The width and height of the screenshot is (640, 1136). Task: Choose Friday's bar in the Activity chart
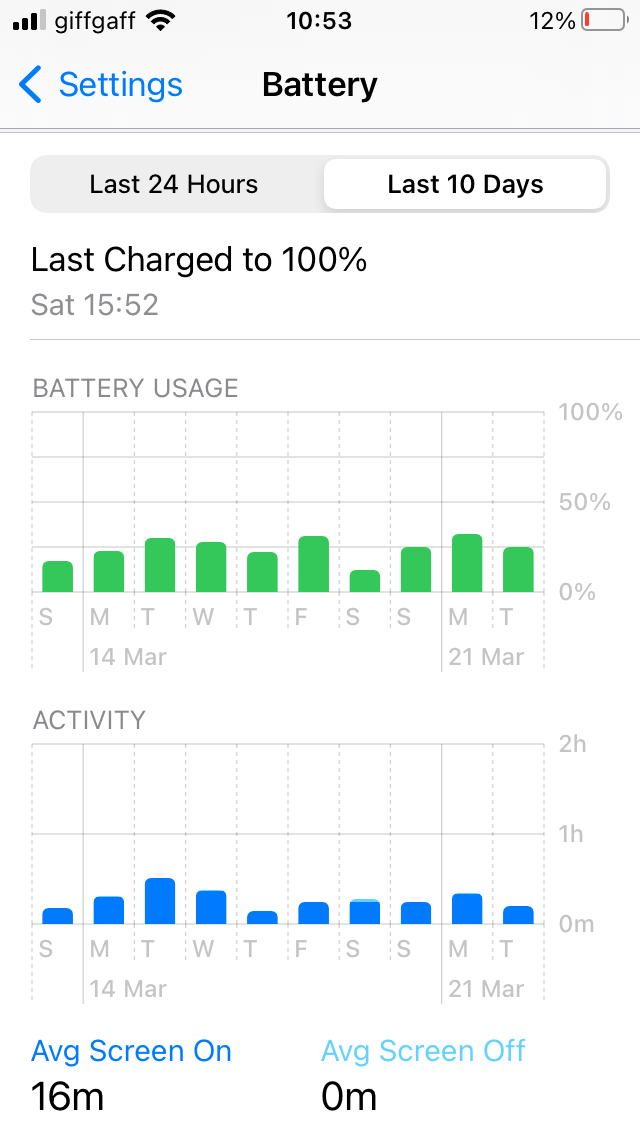click(x=313, y=913)
